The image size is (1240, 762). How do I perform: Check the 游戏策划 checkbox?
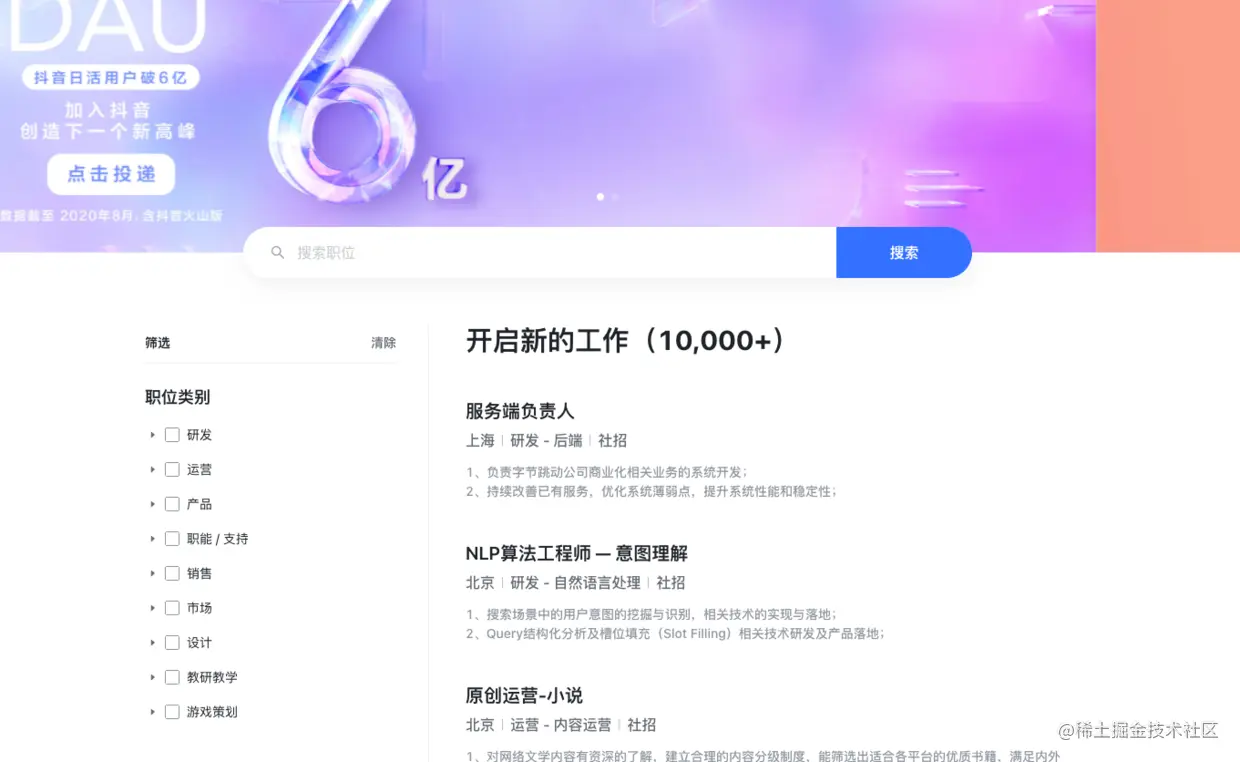pos(172,712)
